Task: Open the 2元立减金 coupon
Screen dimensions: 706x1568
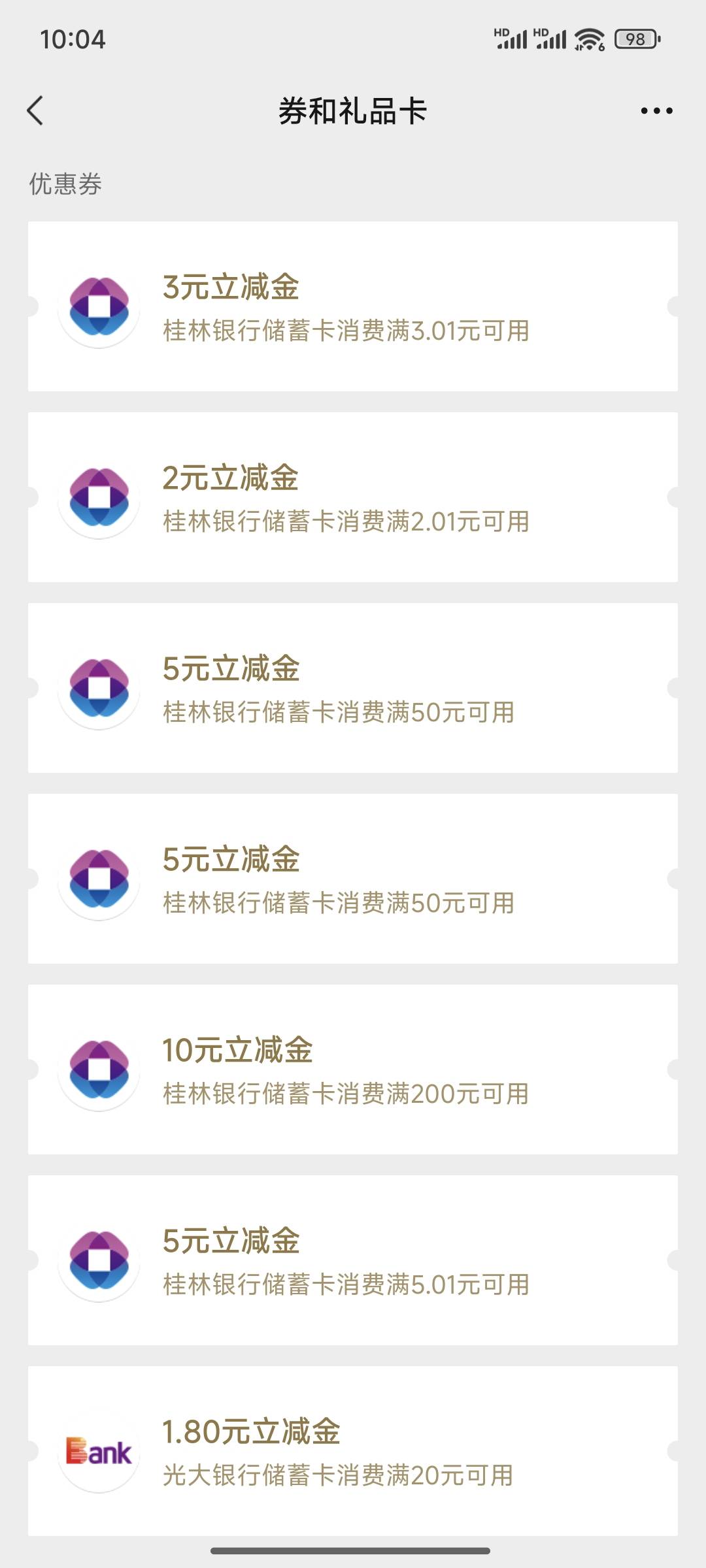Action: 353,497
